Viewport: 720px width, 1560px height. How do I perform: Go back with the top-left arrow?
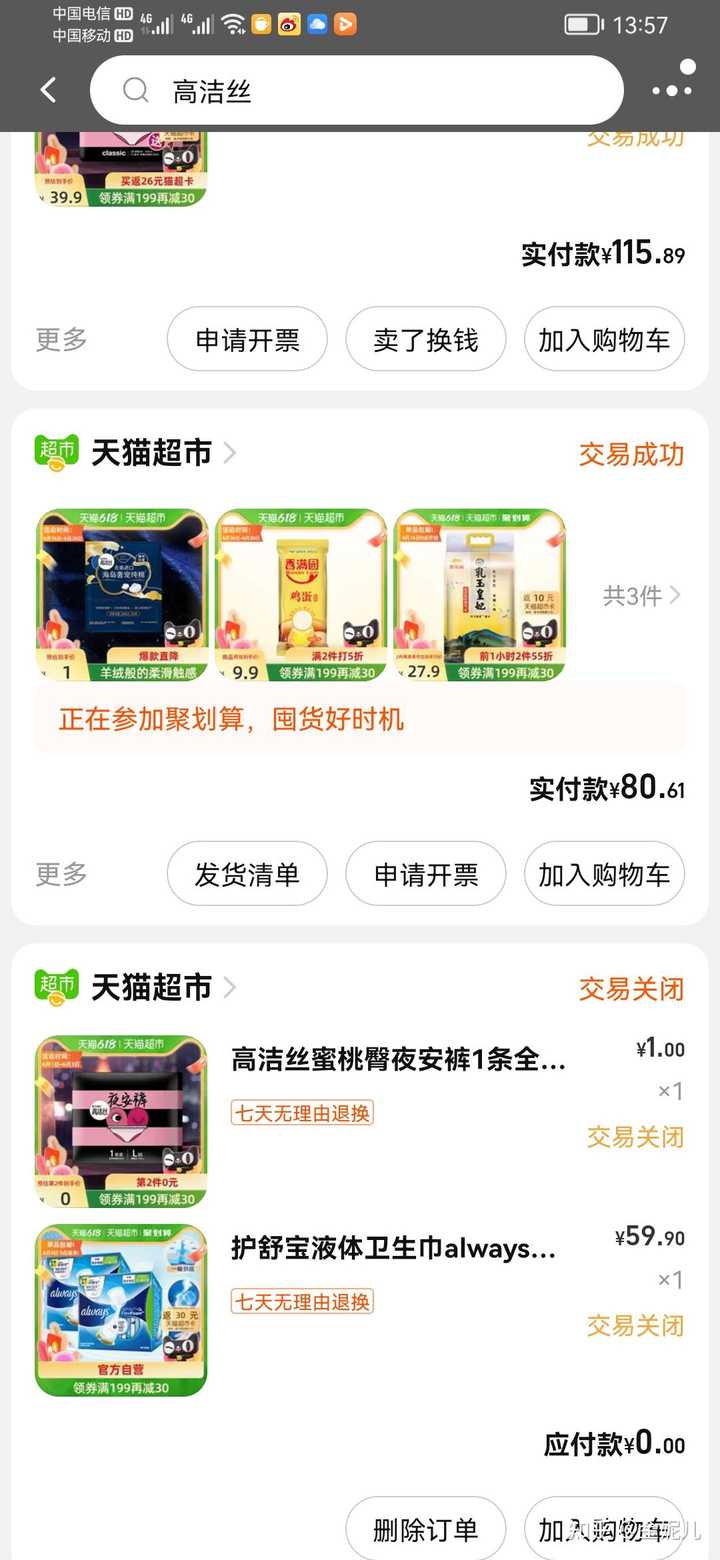tap(48, 90)
